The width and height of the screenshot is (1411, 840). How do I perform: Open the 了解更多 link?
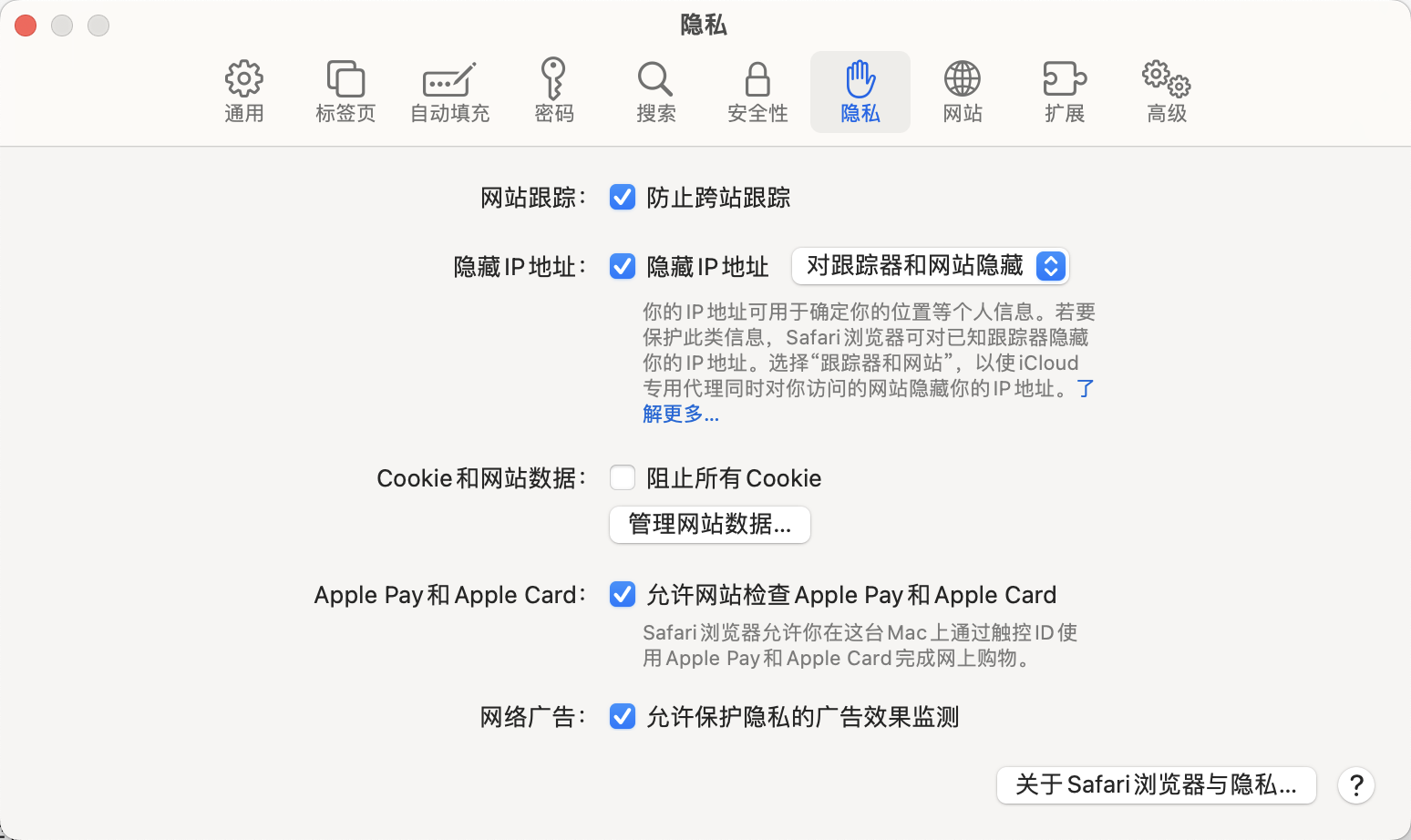coord(680,415)
